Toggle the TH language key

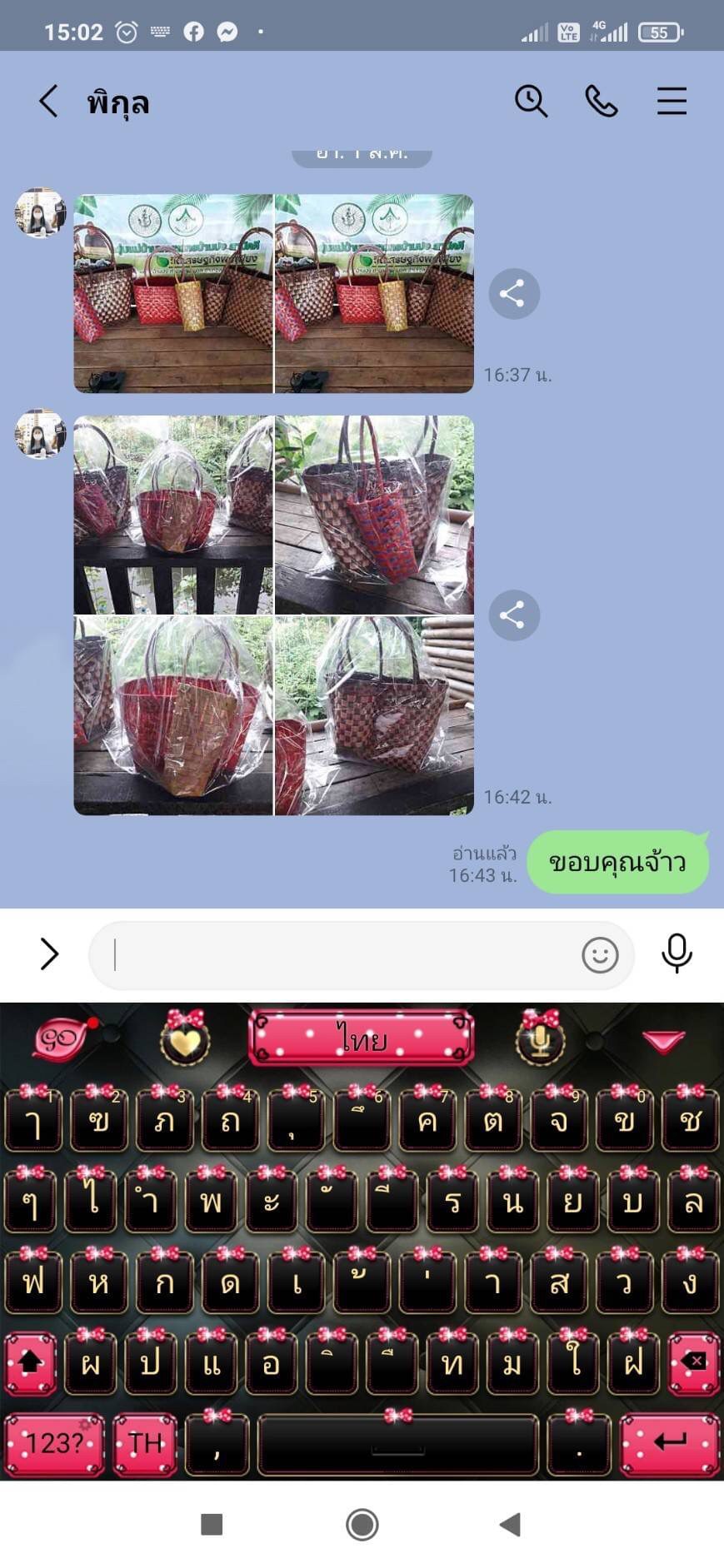146,1443
